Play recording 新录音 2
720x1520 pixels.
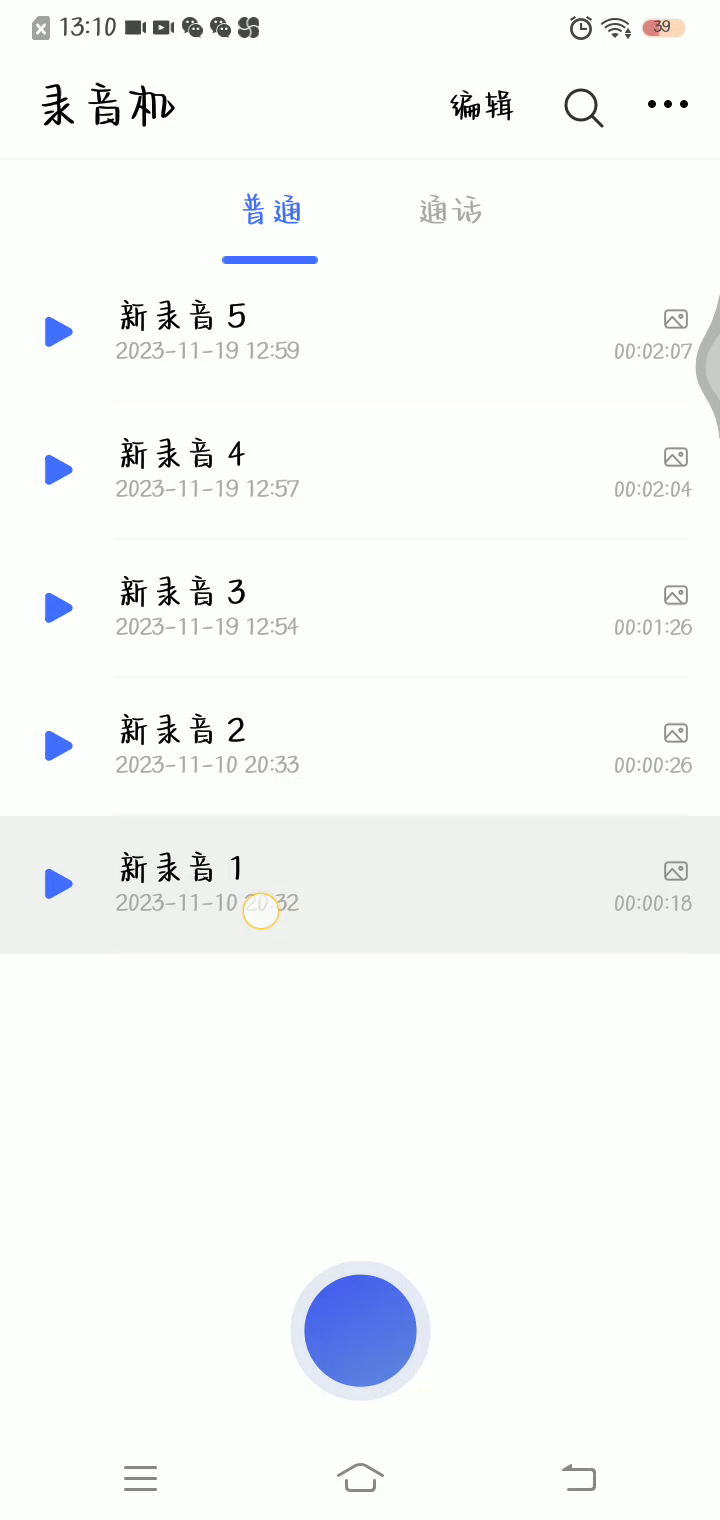[59, 746]
